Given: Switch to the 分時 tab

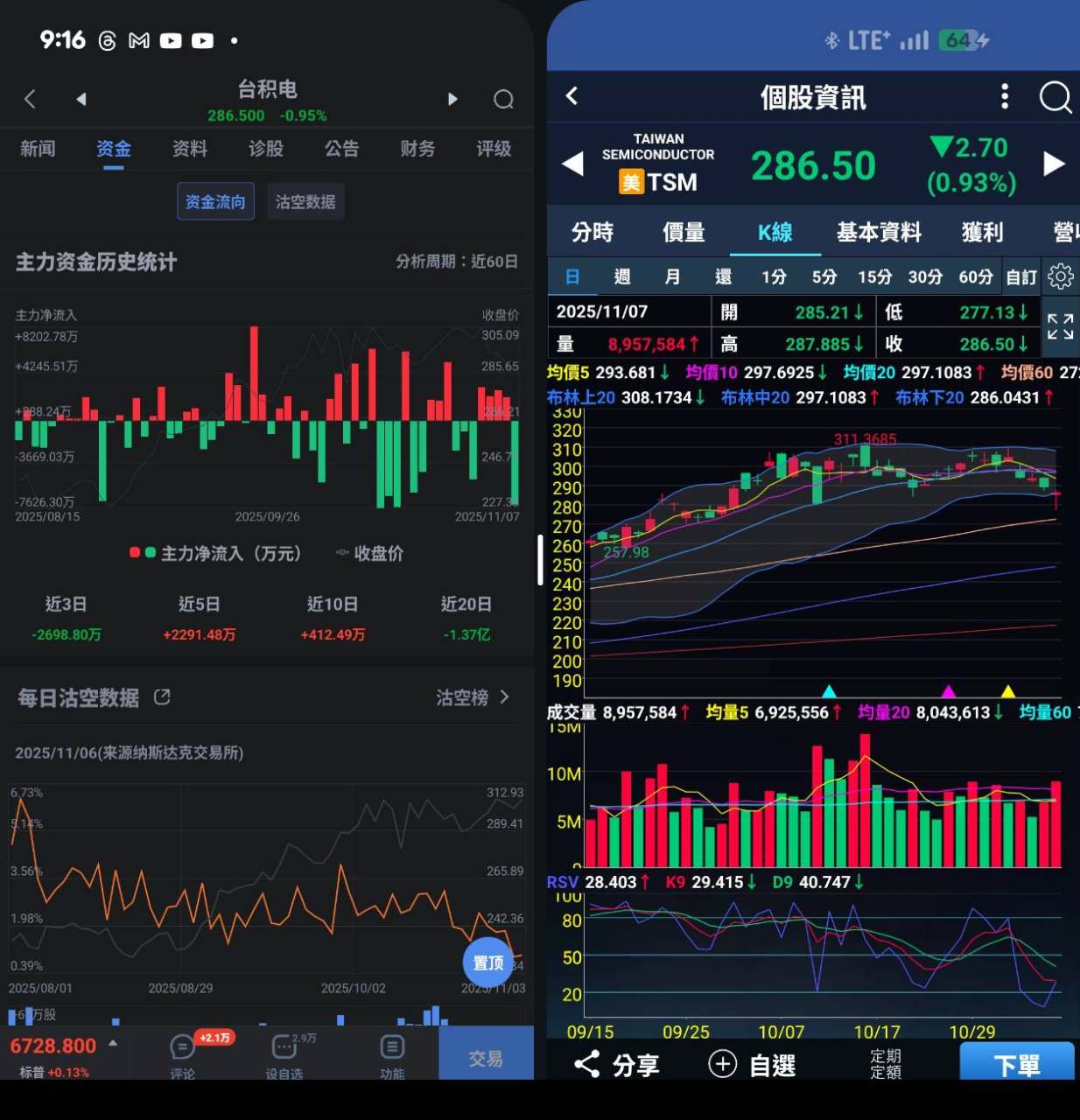Looking at the screenshot, I should click(593, 232).
